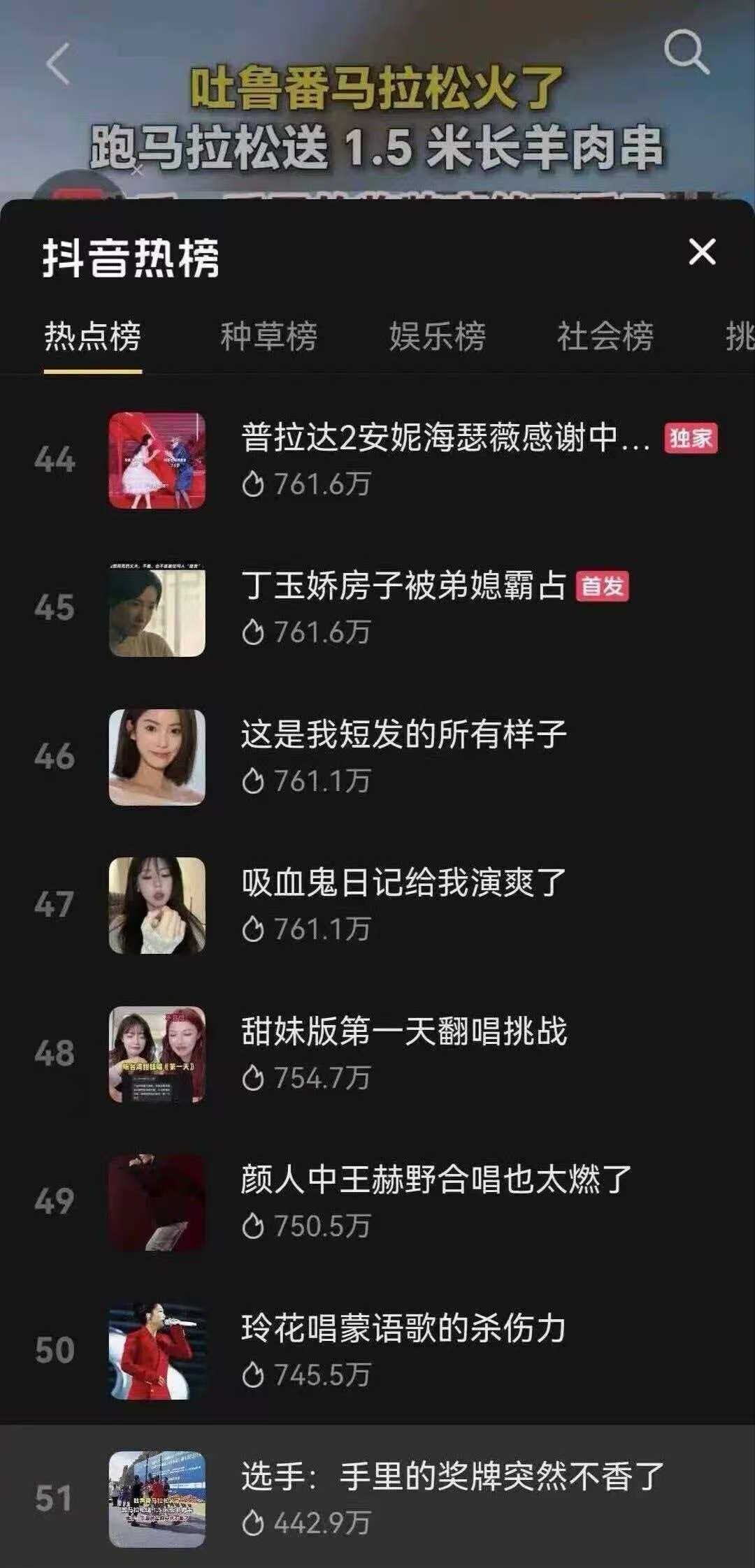The image size is (755, 1568).
Task: Open 选手：手里的奖牌突然不香了 topic
Action: point(452,1477)
